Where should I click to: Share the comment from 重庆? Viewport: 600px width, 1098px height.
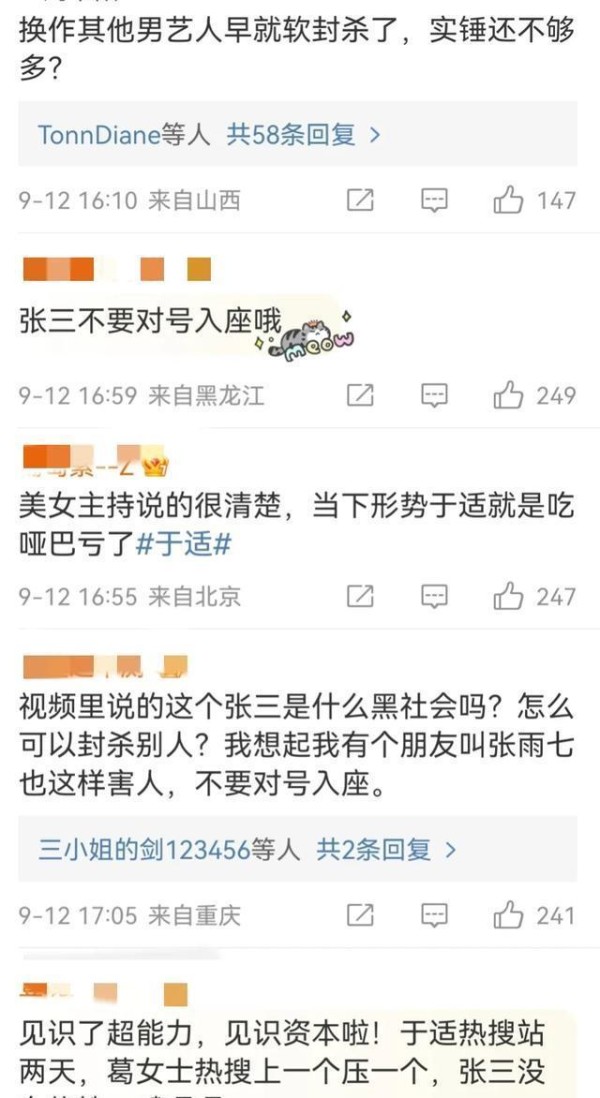point(360,915)
